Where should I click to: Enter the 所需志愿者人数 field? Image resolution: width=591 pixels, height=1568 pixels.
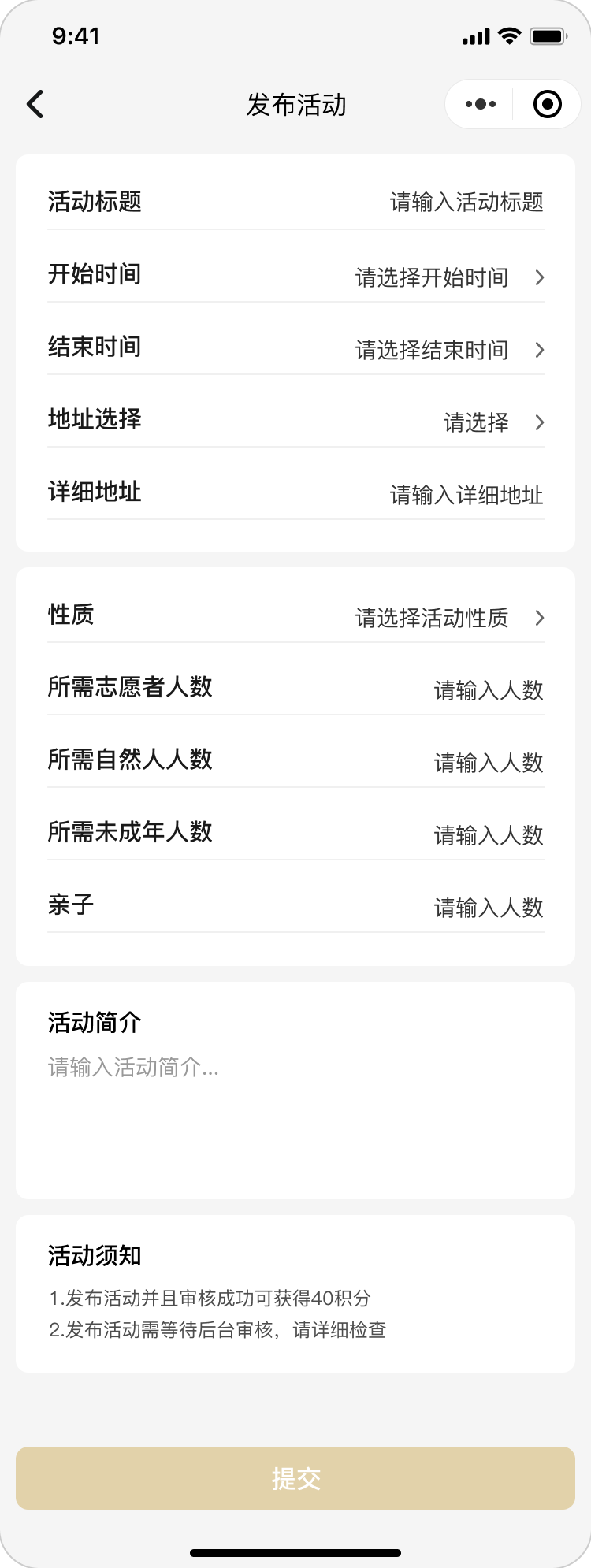tap(489, 690)
